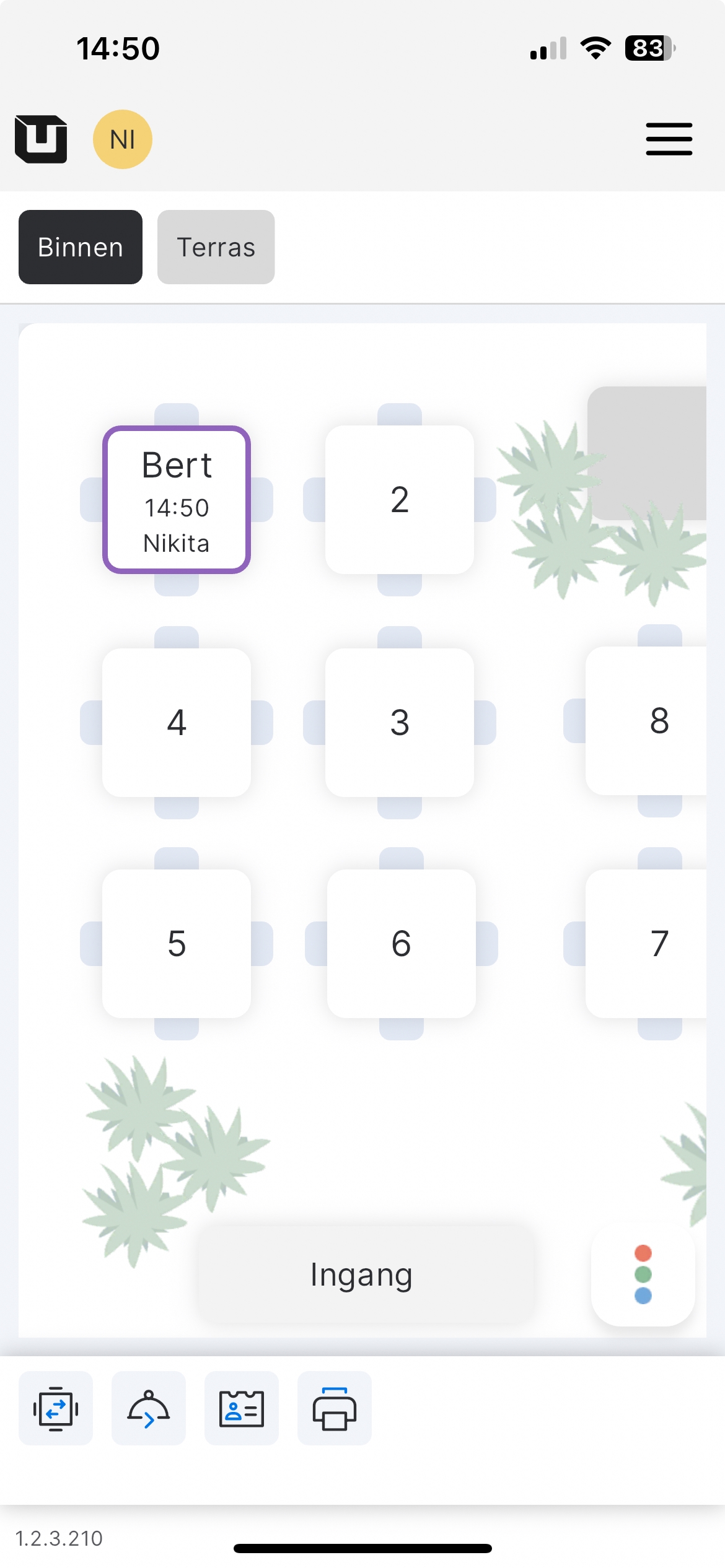Select table 7
The height and width of the screenshot is (1568, 725).
pyautogui.click(x=651, y=944)
